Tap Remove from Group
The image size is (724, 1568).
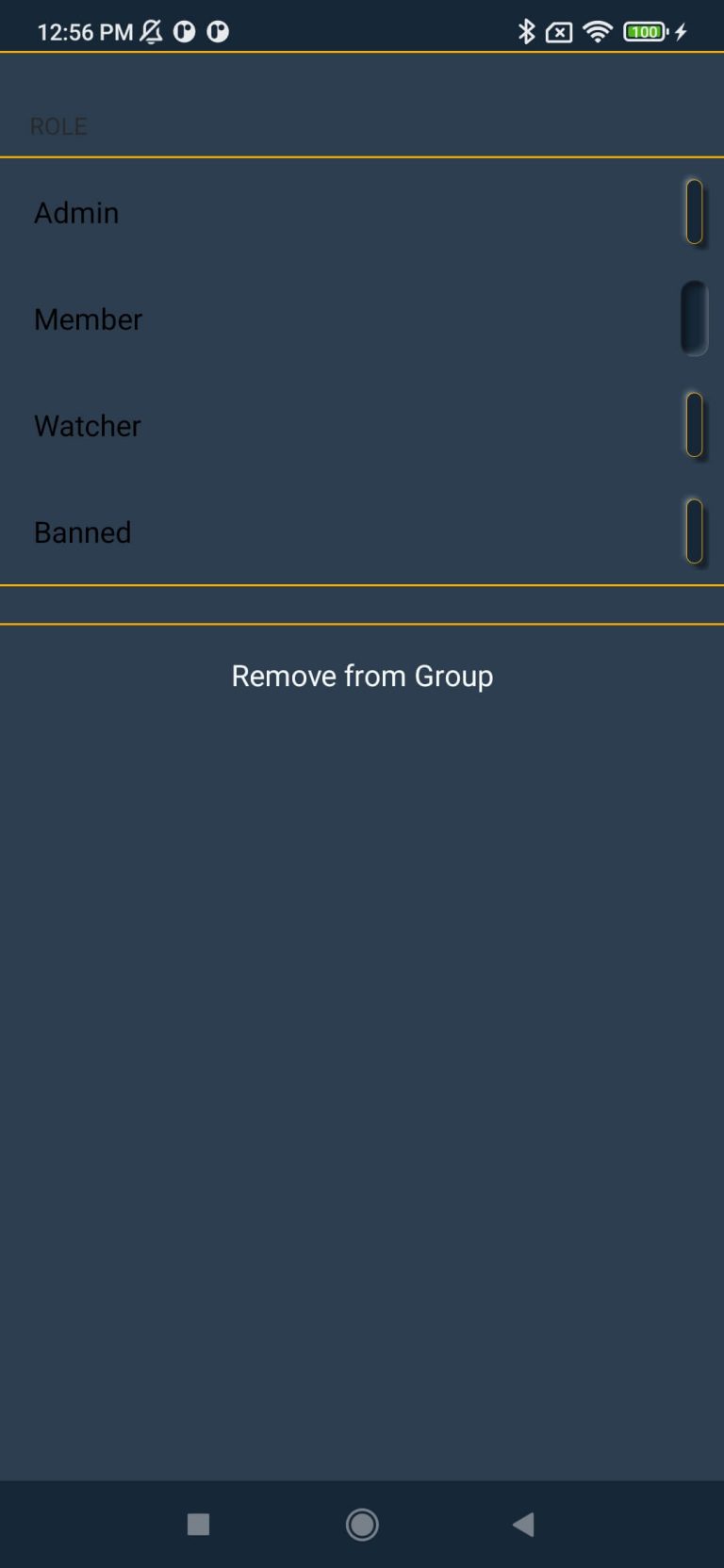(x=362, y=676)
